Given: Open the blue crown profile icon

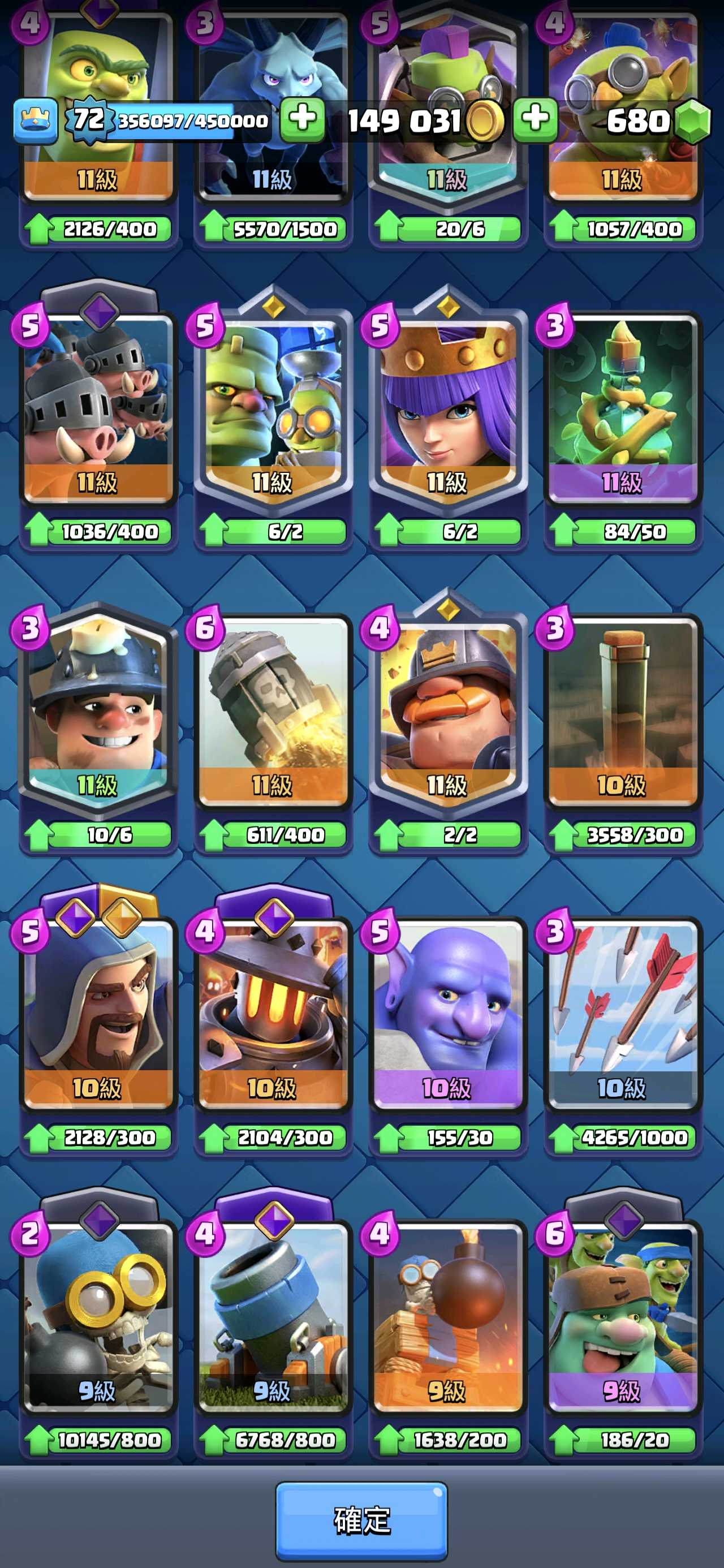Looking at the screenshot, I should (36, 119).
